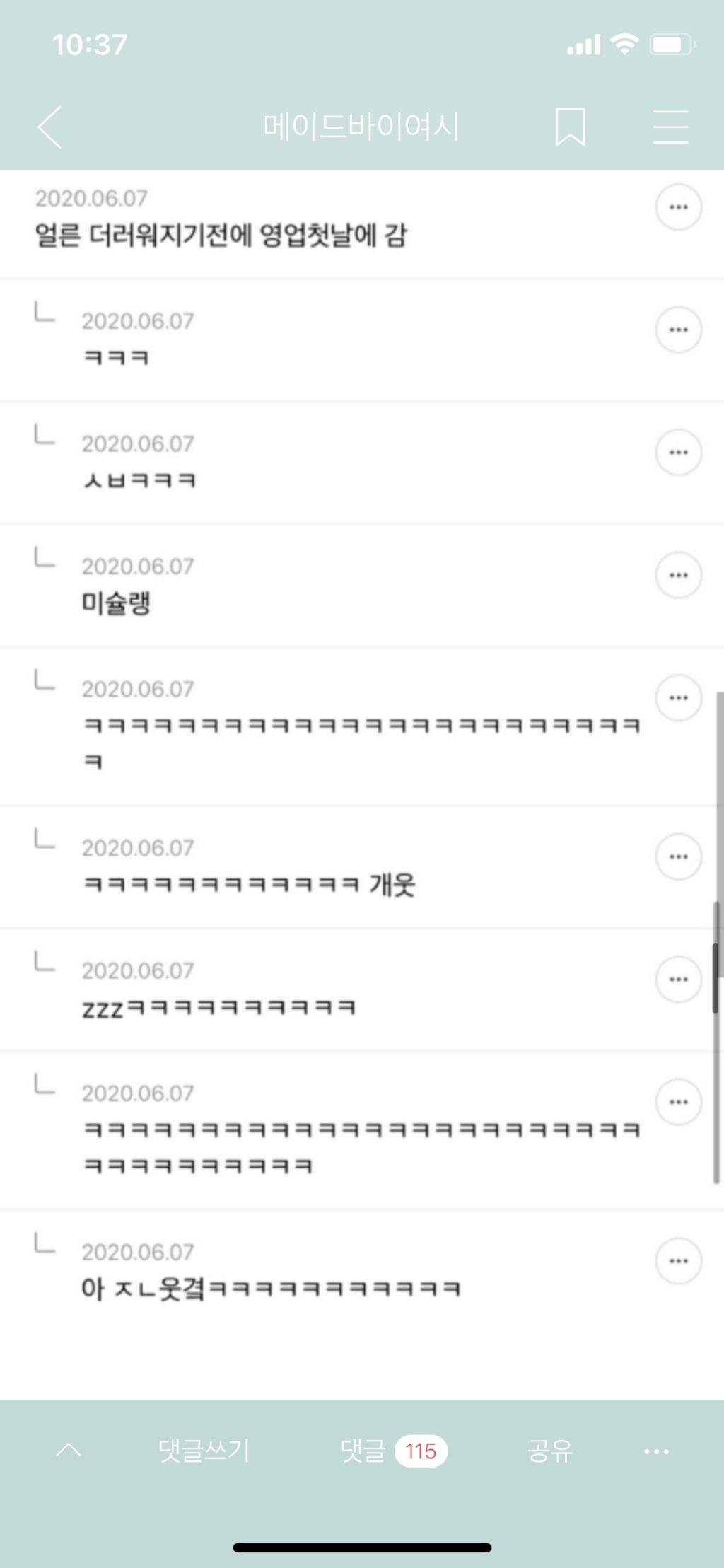The height and width of the screenshot is (1568, 724).
Task: Tap 공유 to share the post
Action: (x=550, y=1451)
